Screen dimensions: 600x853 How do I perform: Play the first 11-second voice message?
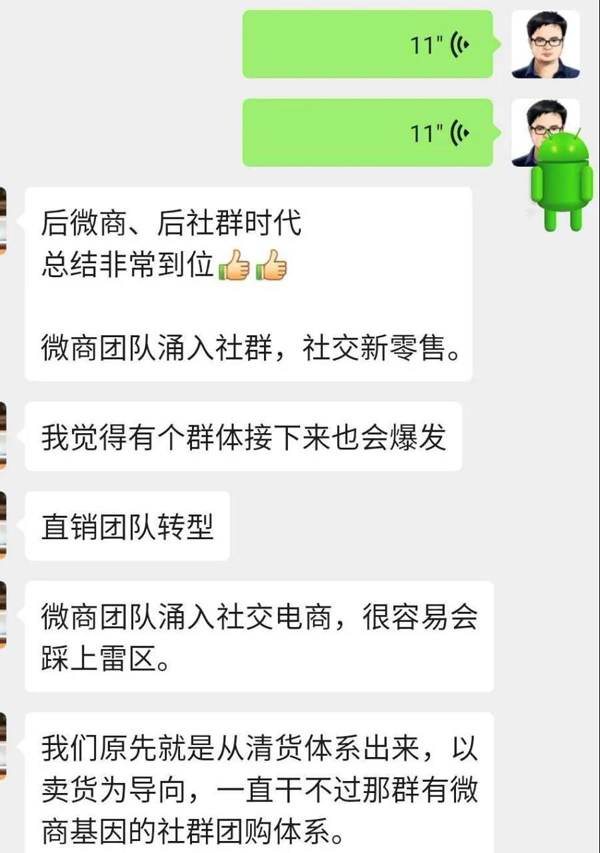[x=367, y=45]
